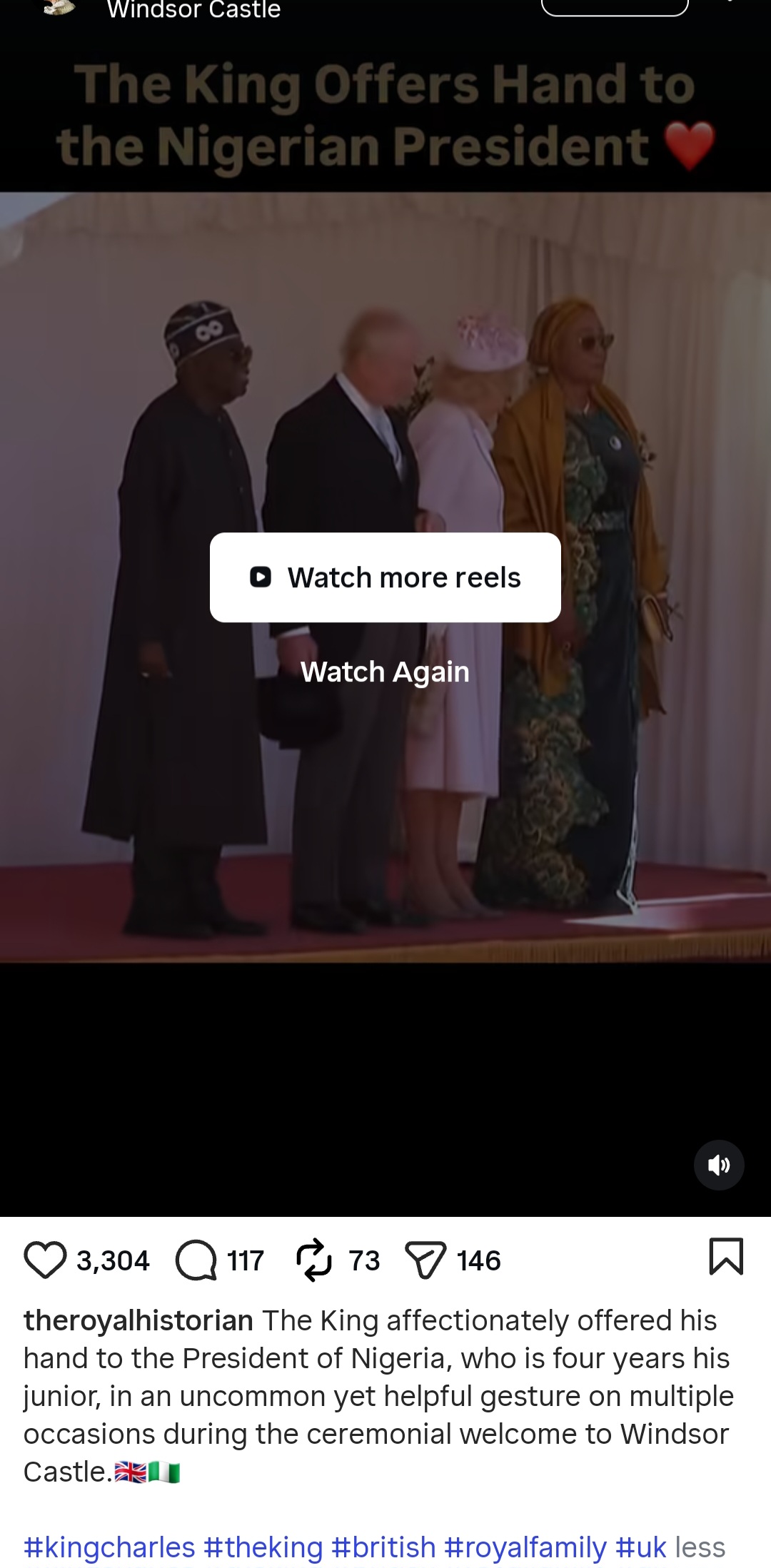Share the reel via the send icon
Screen dimensions: 771x1568
coord(425,1260)
